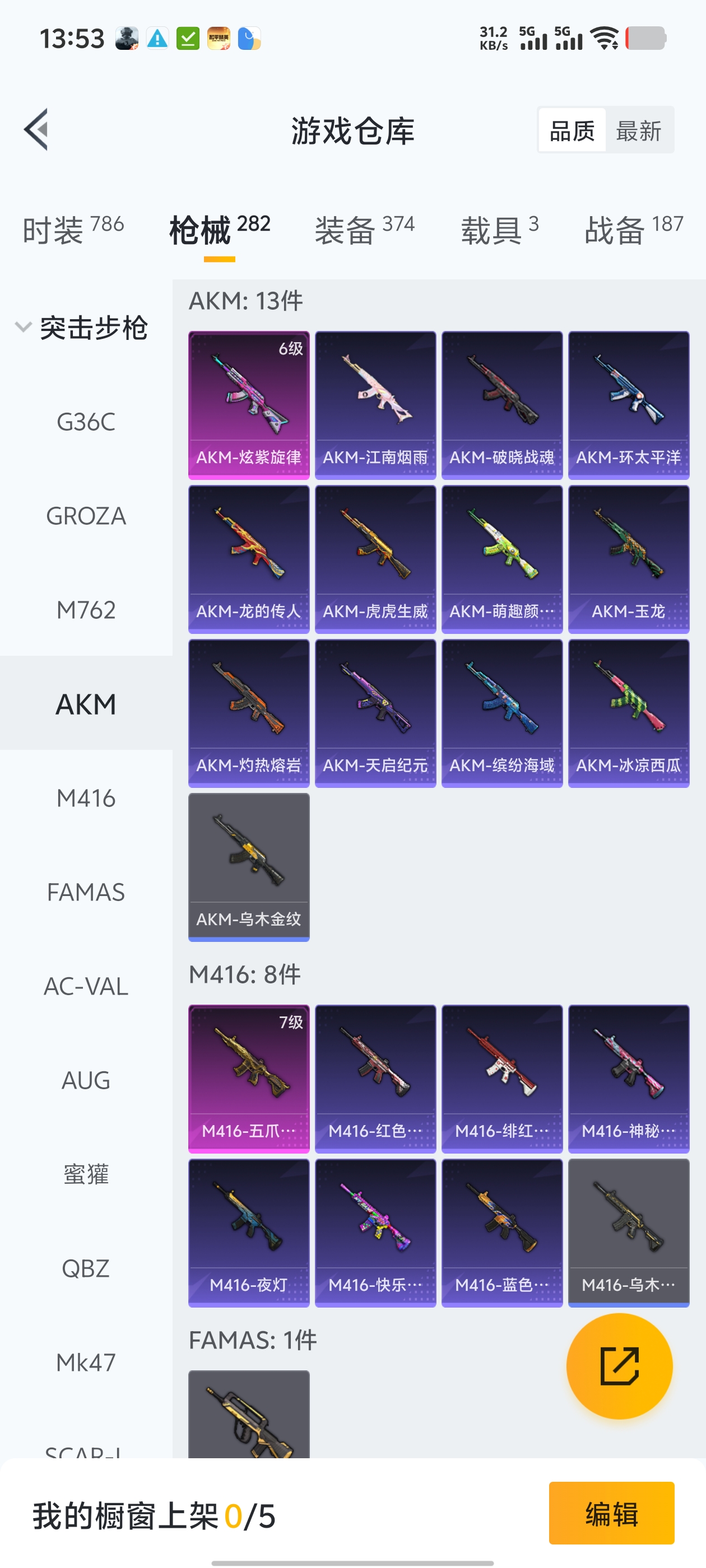Sort items by 品质
The height and width of the screenshot is (1568, 706).
572,130
